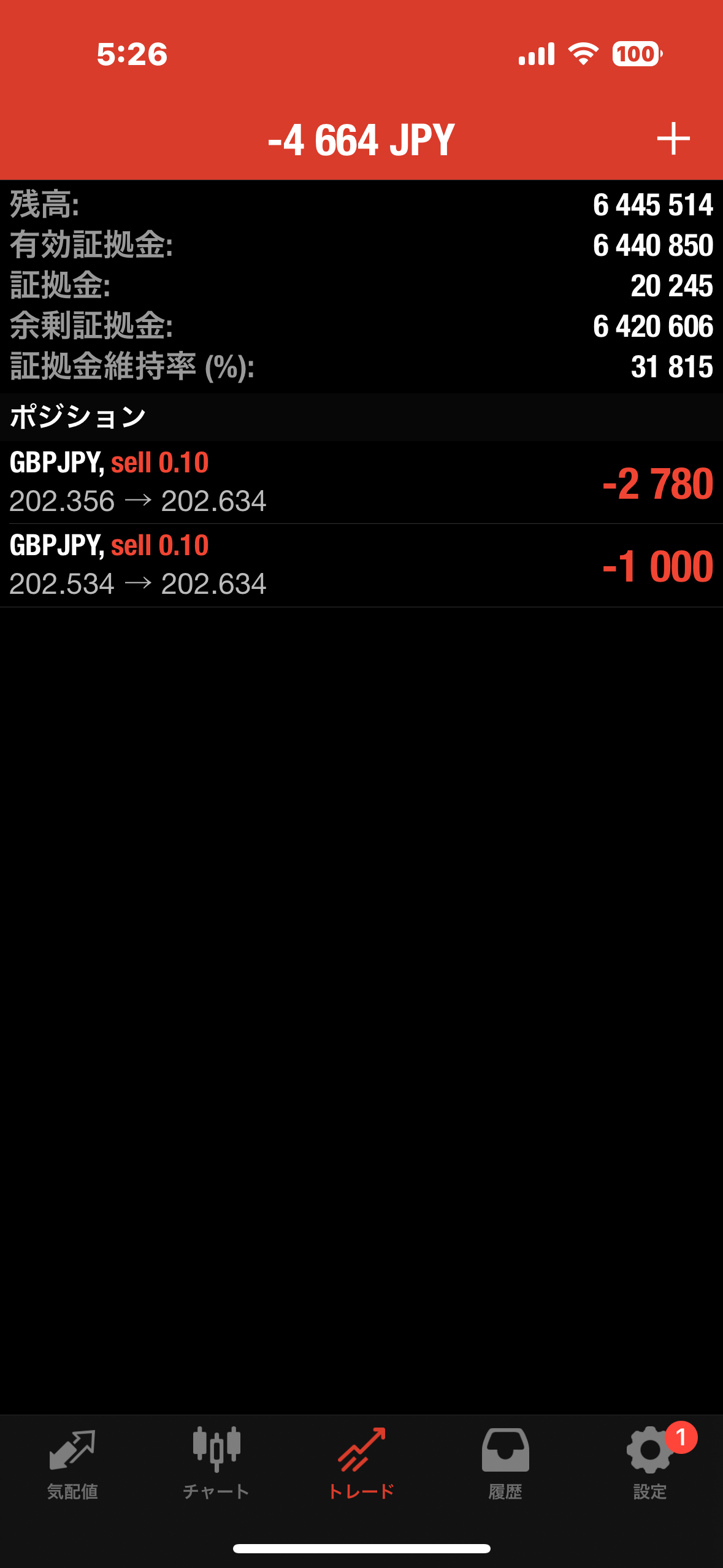Screen dimensions: 723x1568
Task: View the 履歴 history tab
Action: click(x=505, y=1462)
